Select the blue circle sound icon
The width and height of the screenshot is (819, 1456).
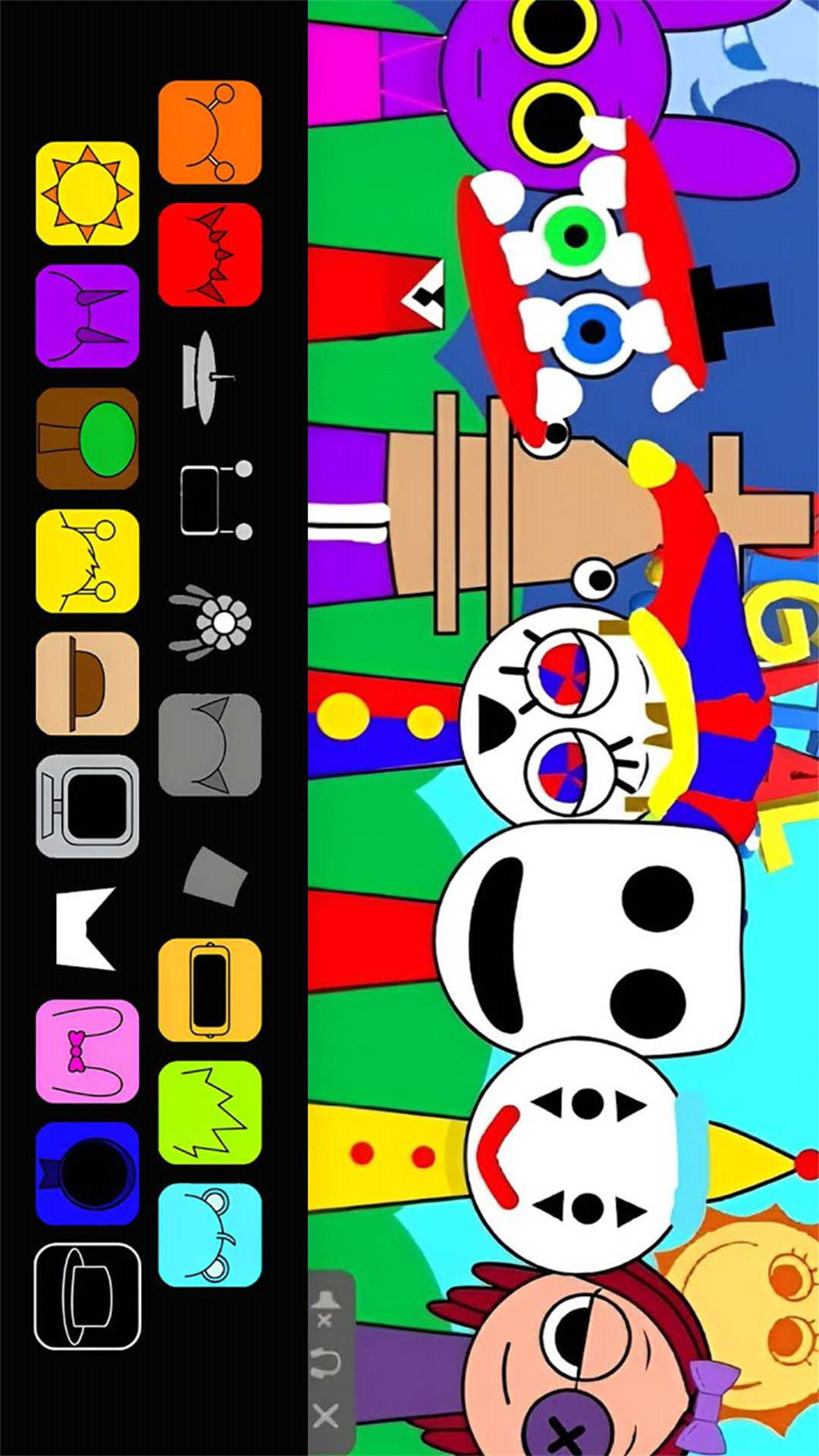87,1174
